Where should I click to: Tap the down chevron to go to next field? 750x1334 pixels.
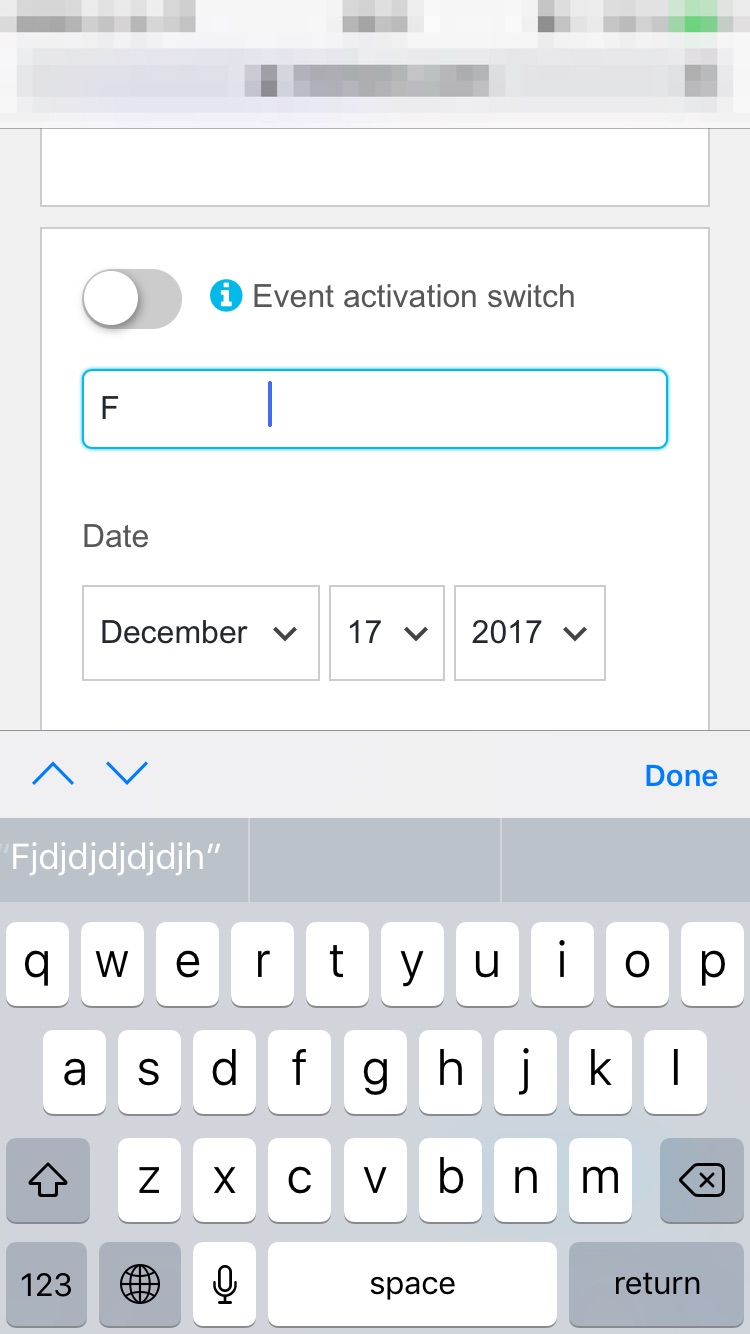point(127,775)
